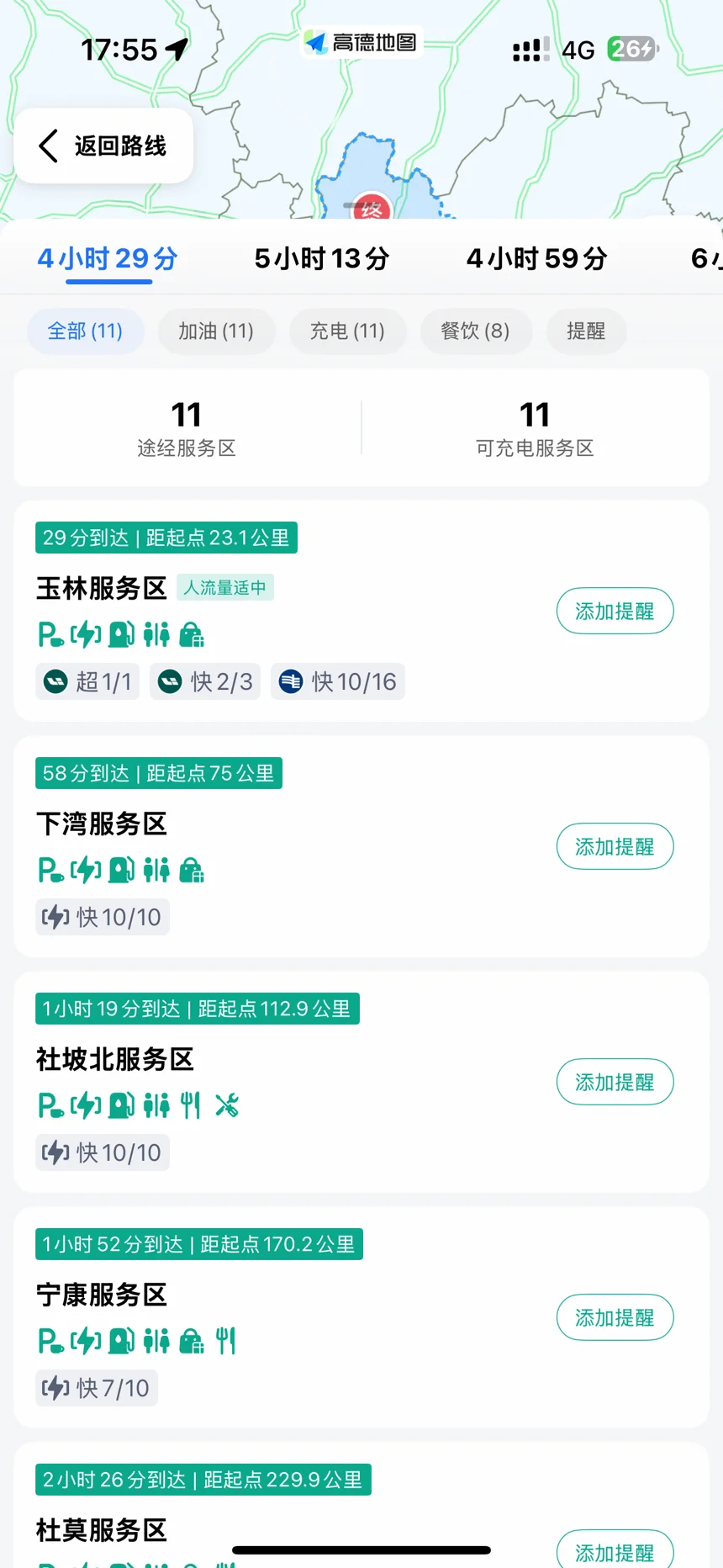The image size is (723, 1568).
Task: Select the 4小时29分 route tab
Action: pyautogui.click(x=108, y=258)
